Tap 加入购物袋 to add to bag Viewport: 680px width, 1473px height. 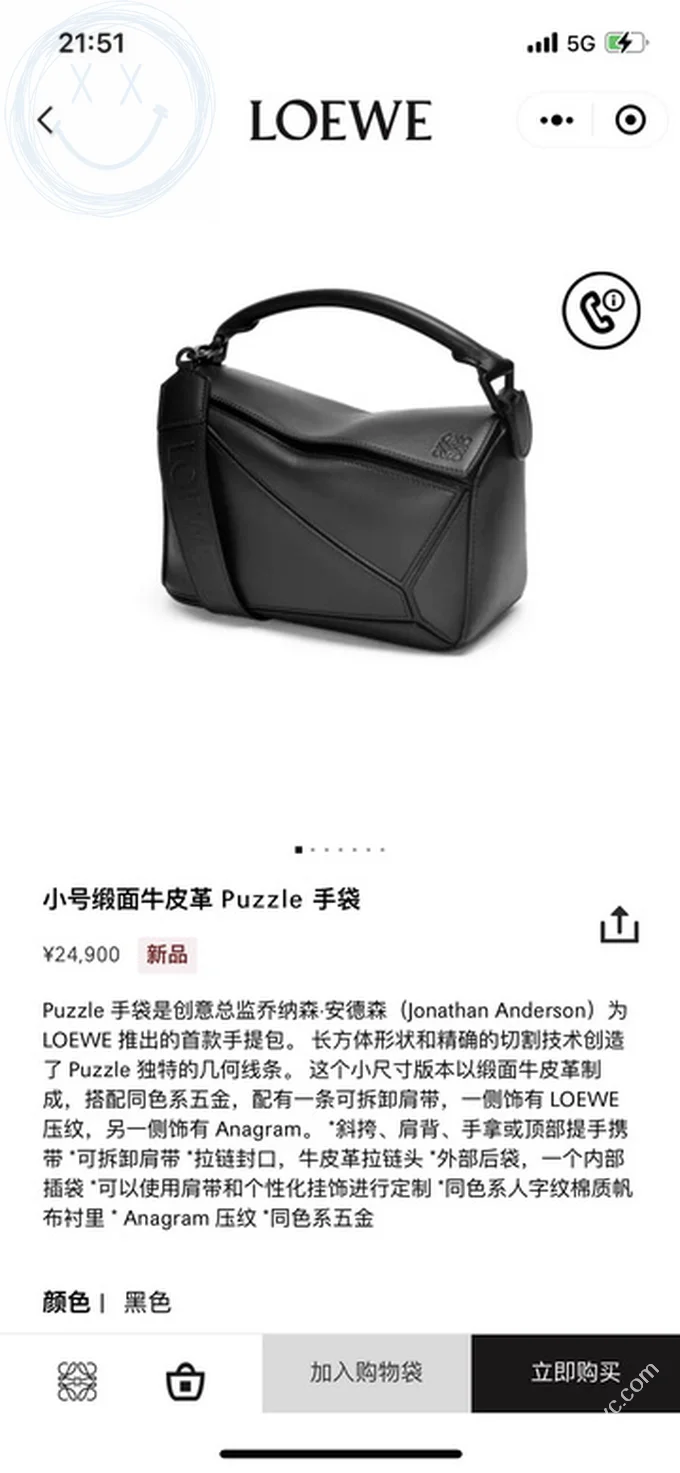(366, 1374)
